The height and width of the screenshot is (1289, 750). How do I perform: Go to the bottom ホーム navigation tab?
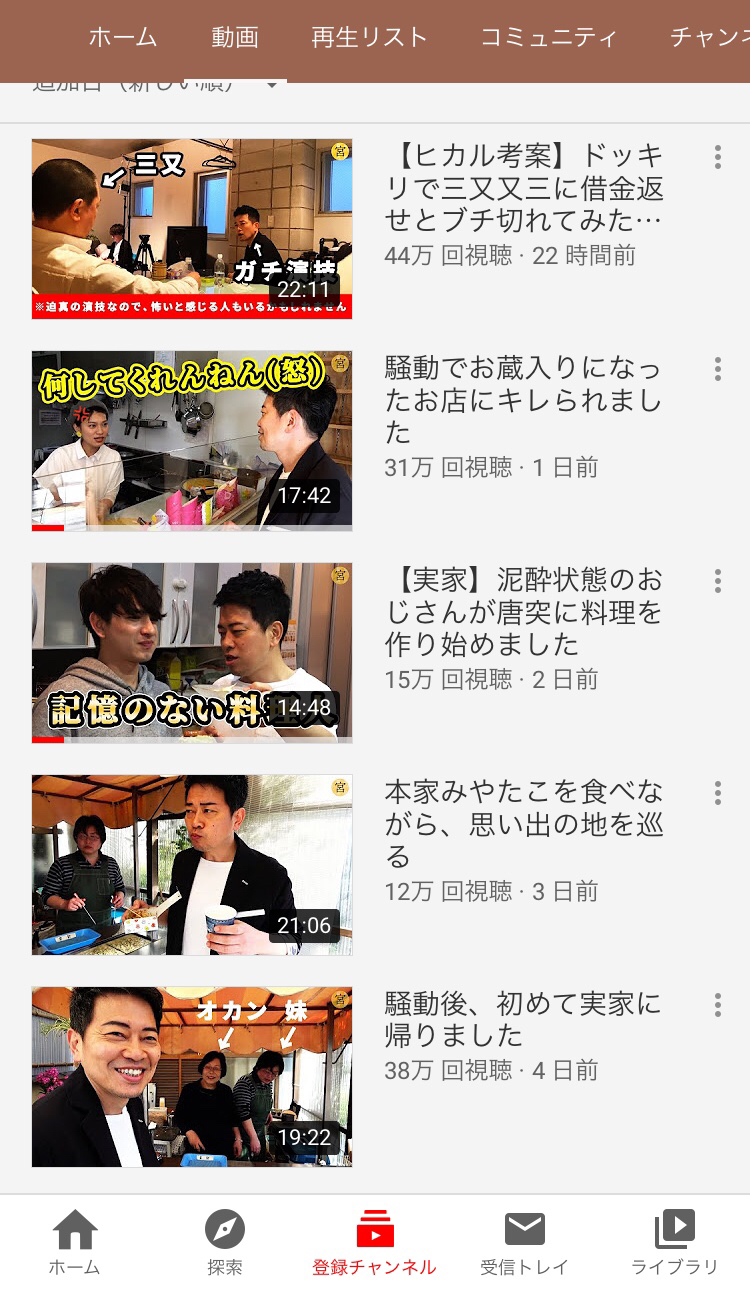pyautogui.click(x=75, y=1242)
